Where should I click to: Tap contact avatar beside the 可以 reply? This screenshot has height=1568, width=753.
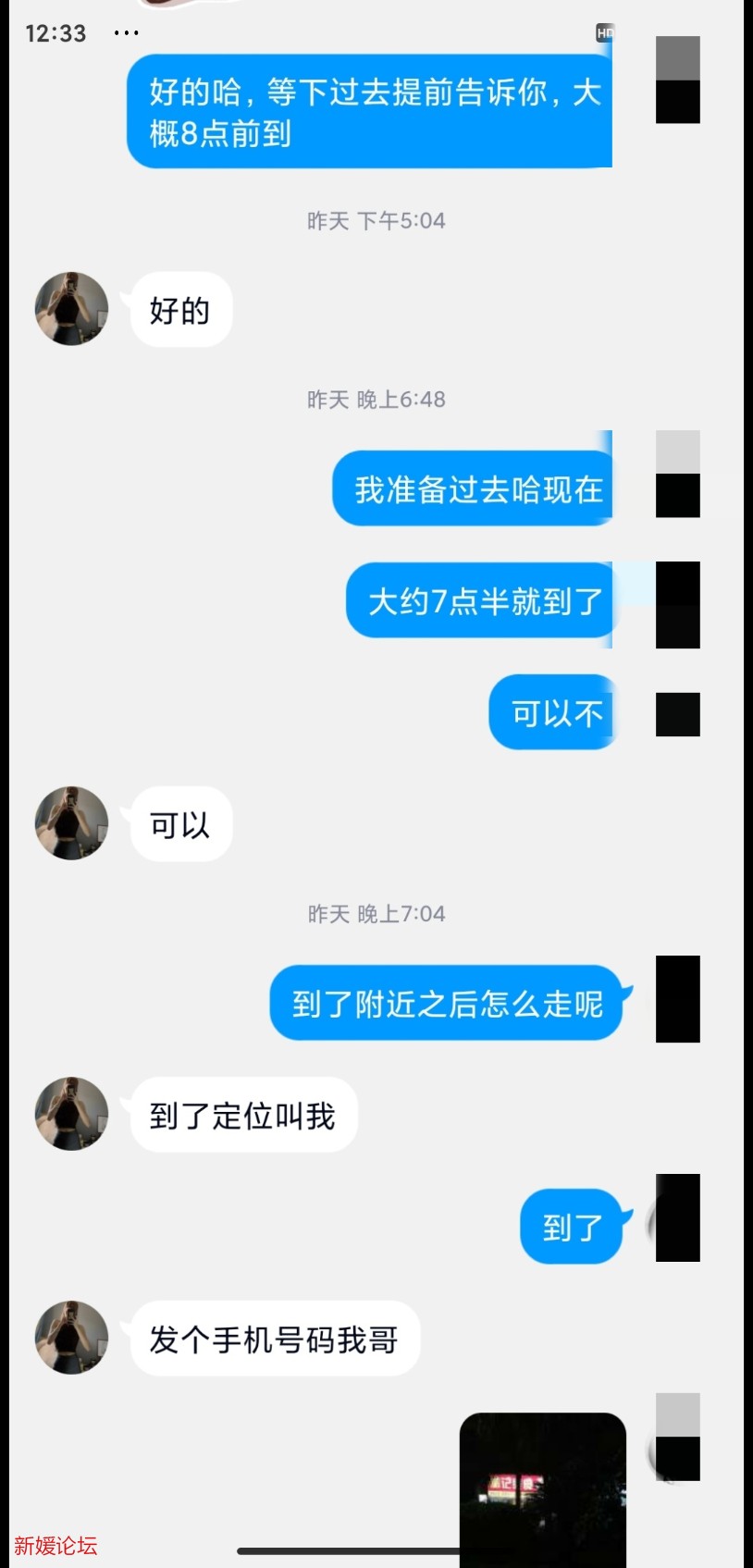tap(71, 823)
